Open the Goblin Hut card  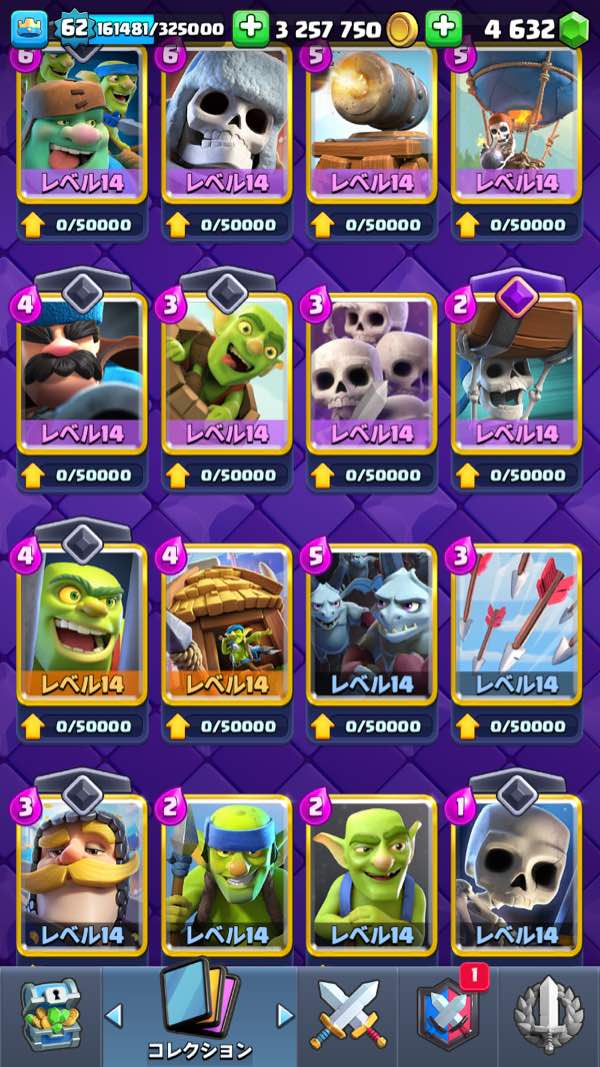(x=227, y=620)
